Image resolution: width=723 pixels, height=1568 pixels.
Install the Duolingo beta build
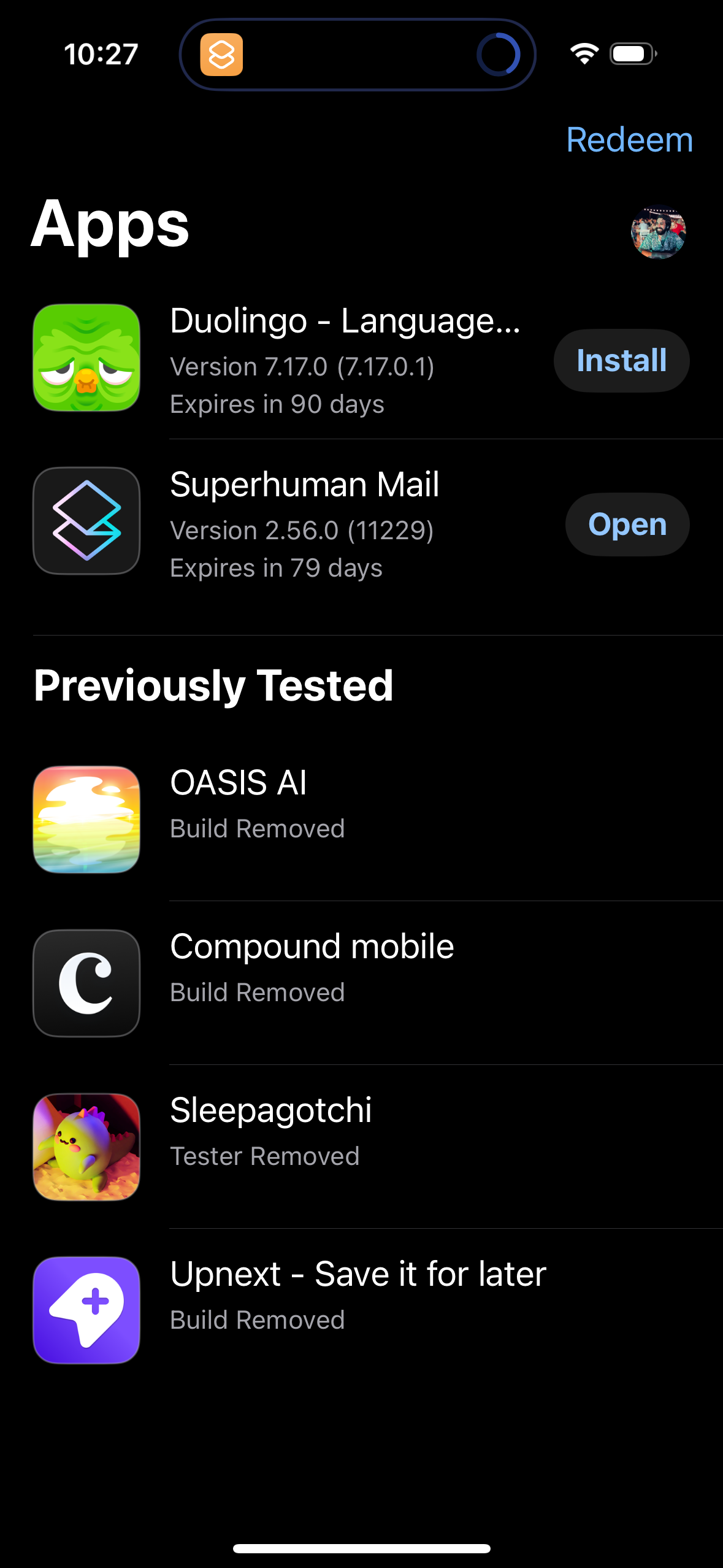tap(621, 360)
